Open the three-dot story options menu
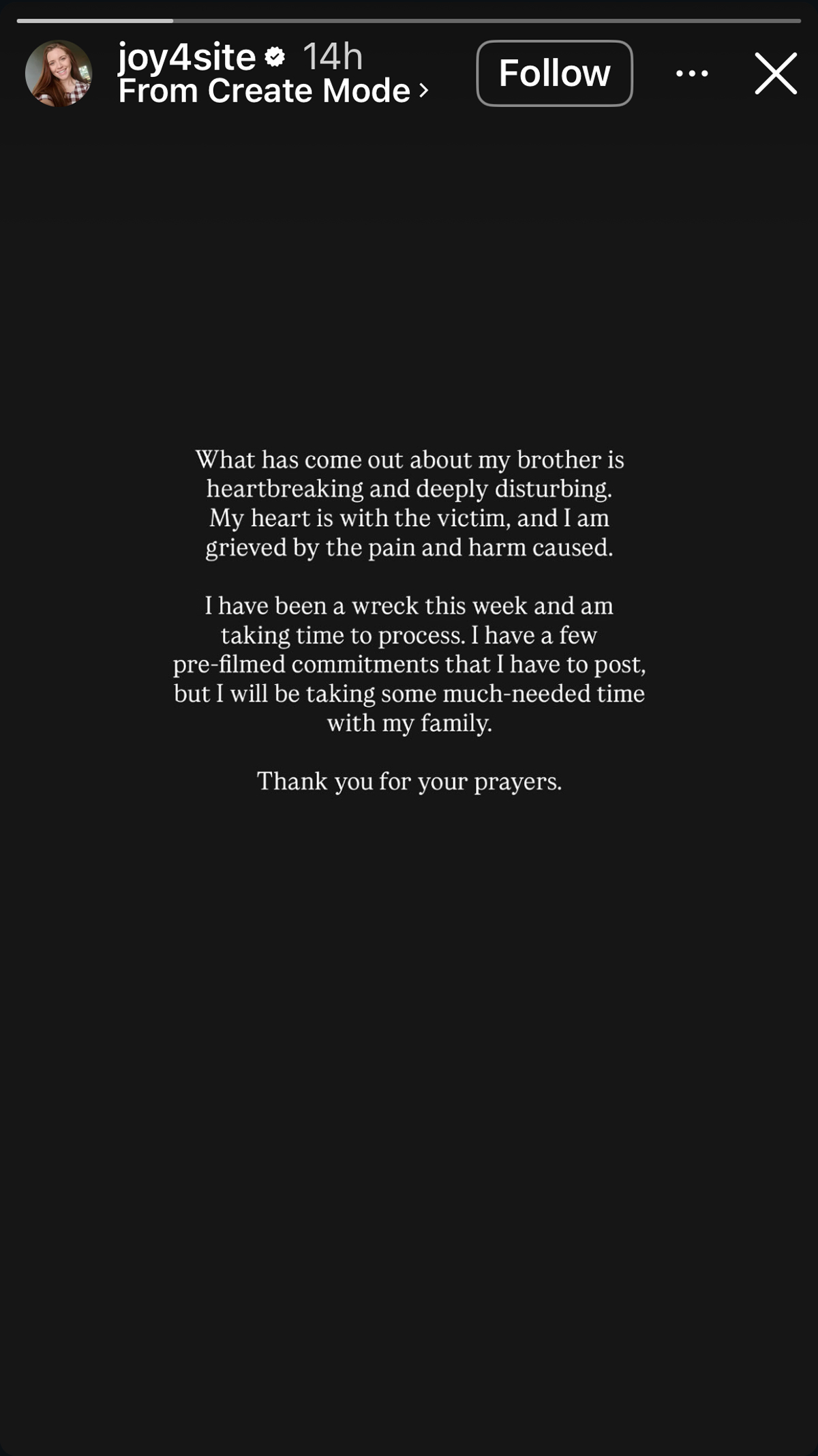 [691, 73]
